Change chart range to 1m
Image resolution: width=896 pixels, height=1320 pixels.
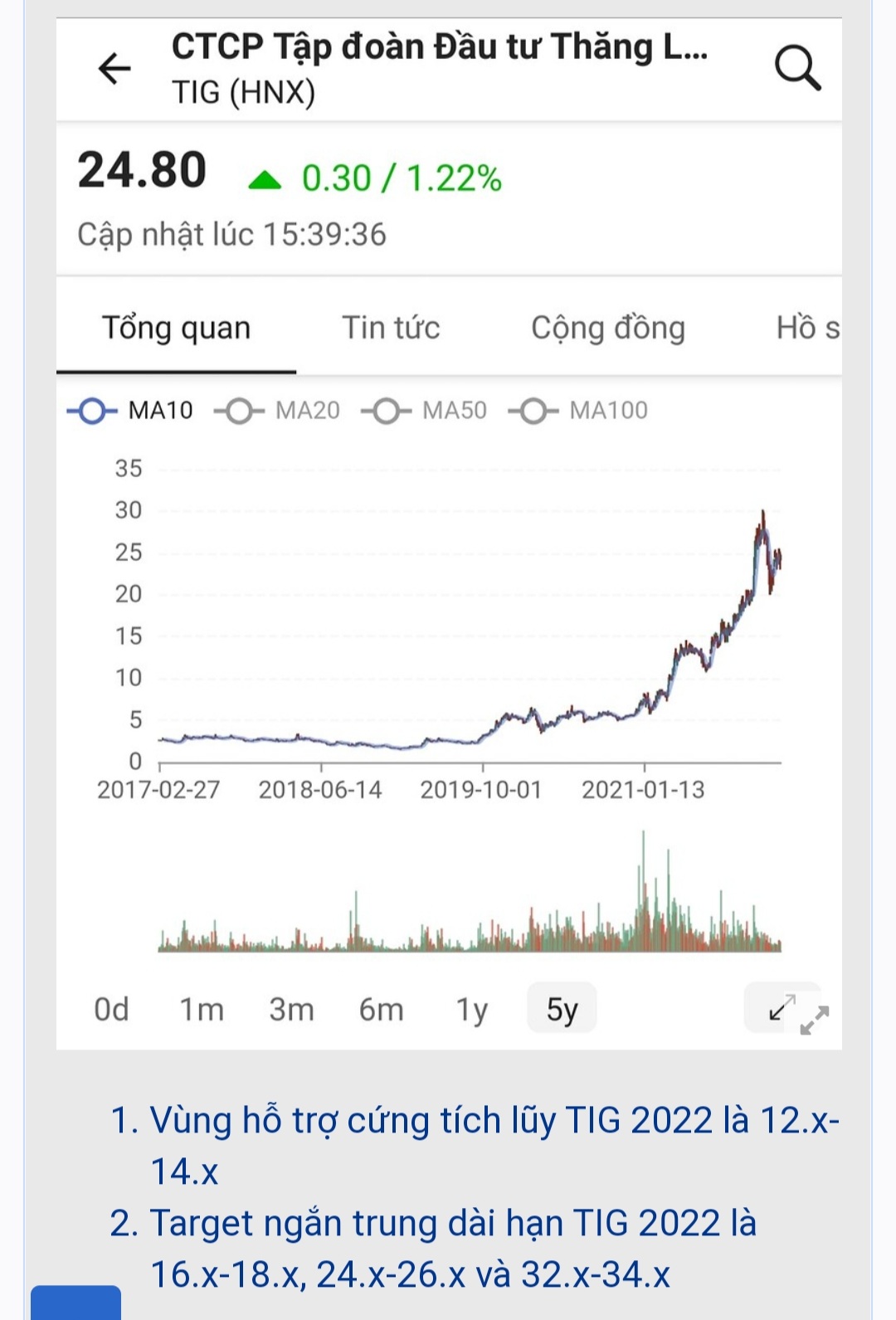point(202,1010)
